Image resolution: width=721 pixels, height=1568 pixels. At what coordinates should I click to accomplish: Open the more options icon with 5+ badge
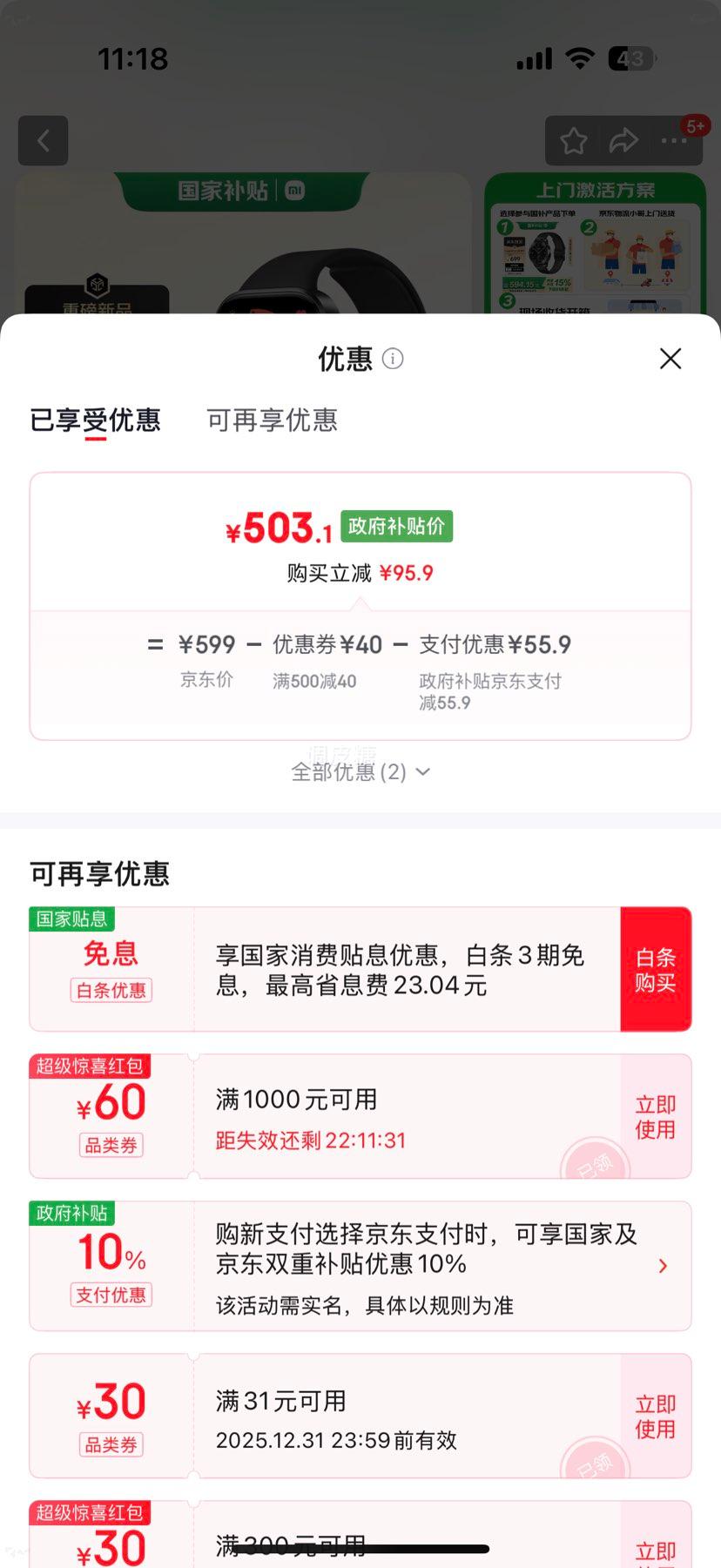(x=675, y=140)
